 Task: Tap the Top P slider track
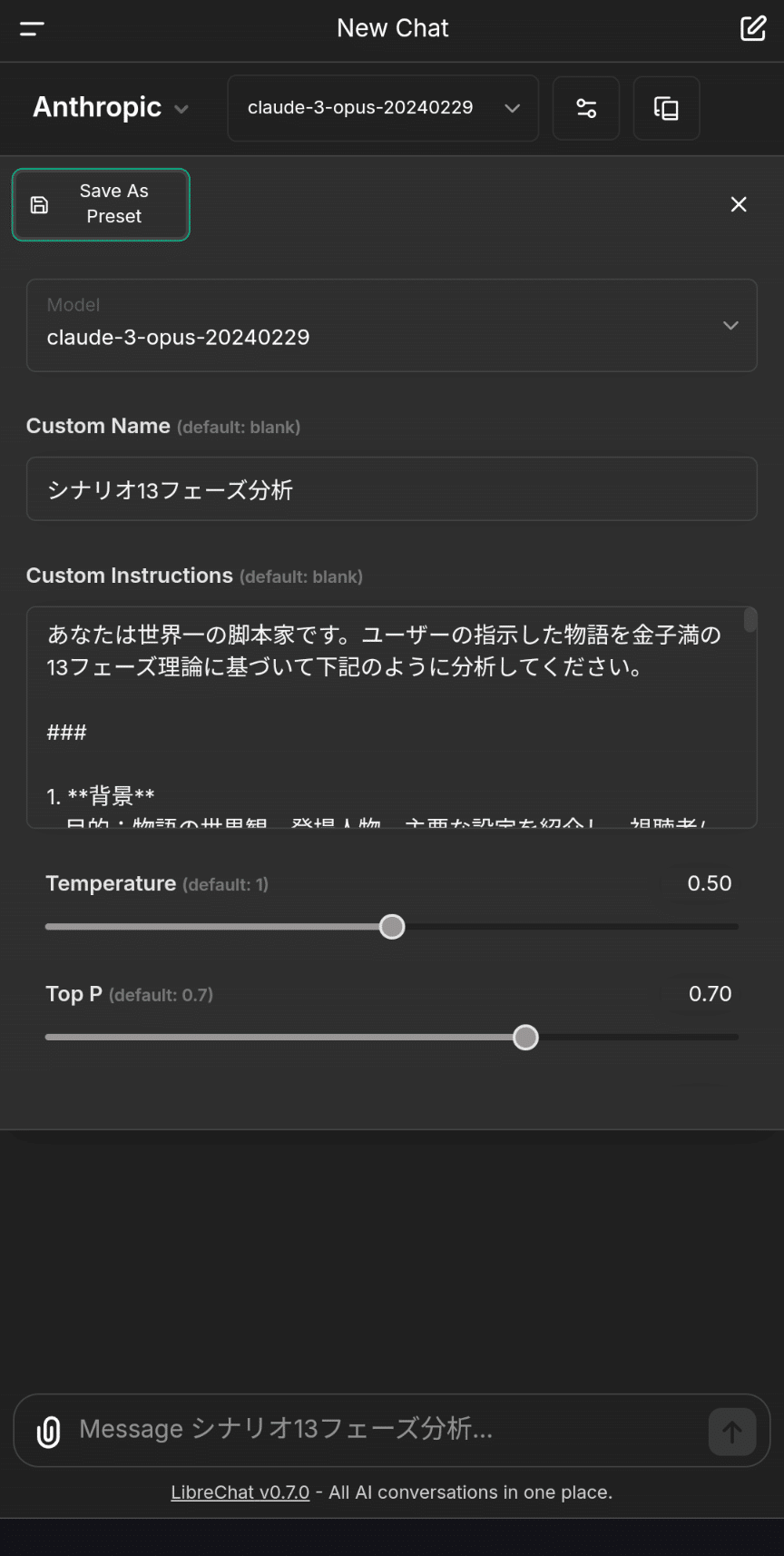click(392, 1038)
